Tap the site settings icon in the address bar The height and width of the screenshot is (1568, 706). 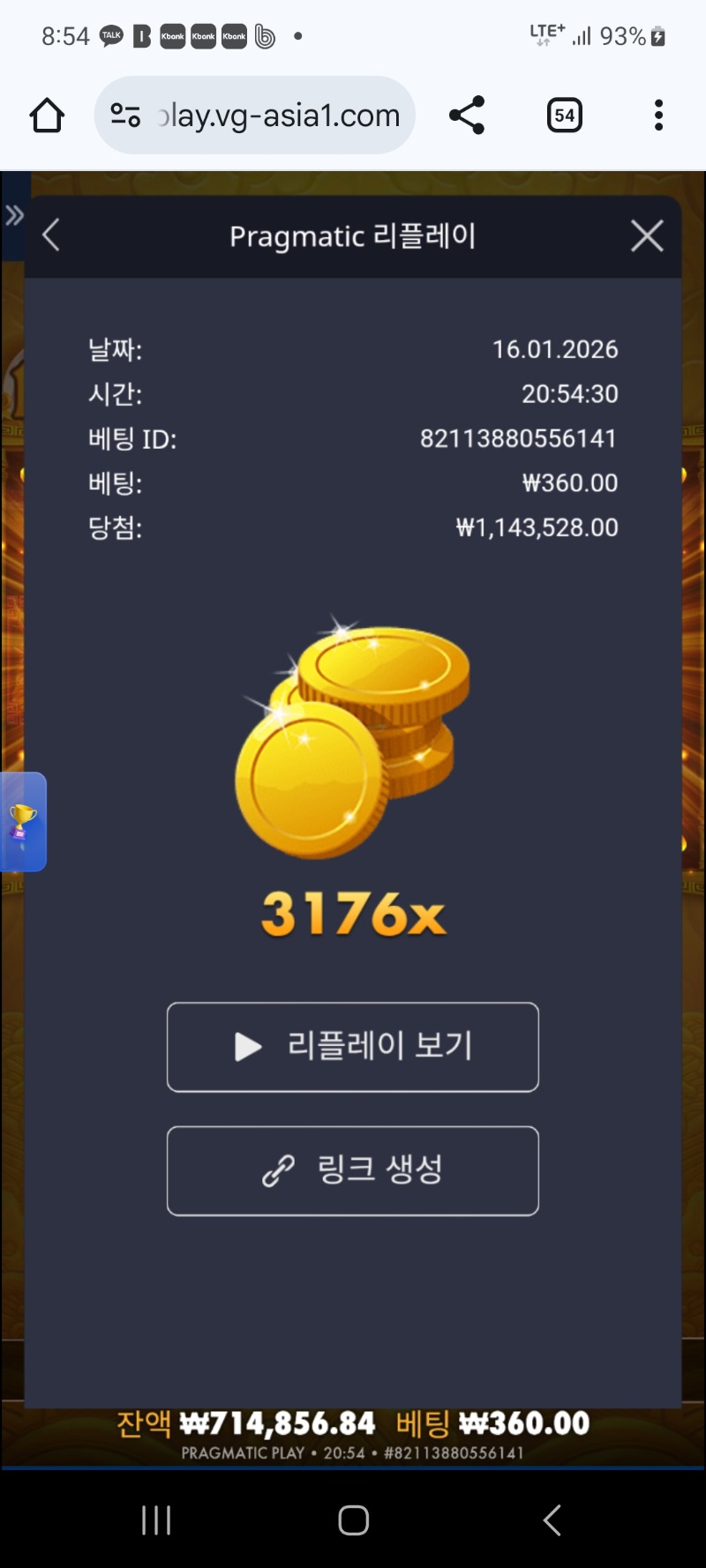click(x=124, y=115)
